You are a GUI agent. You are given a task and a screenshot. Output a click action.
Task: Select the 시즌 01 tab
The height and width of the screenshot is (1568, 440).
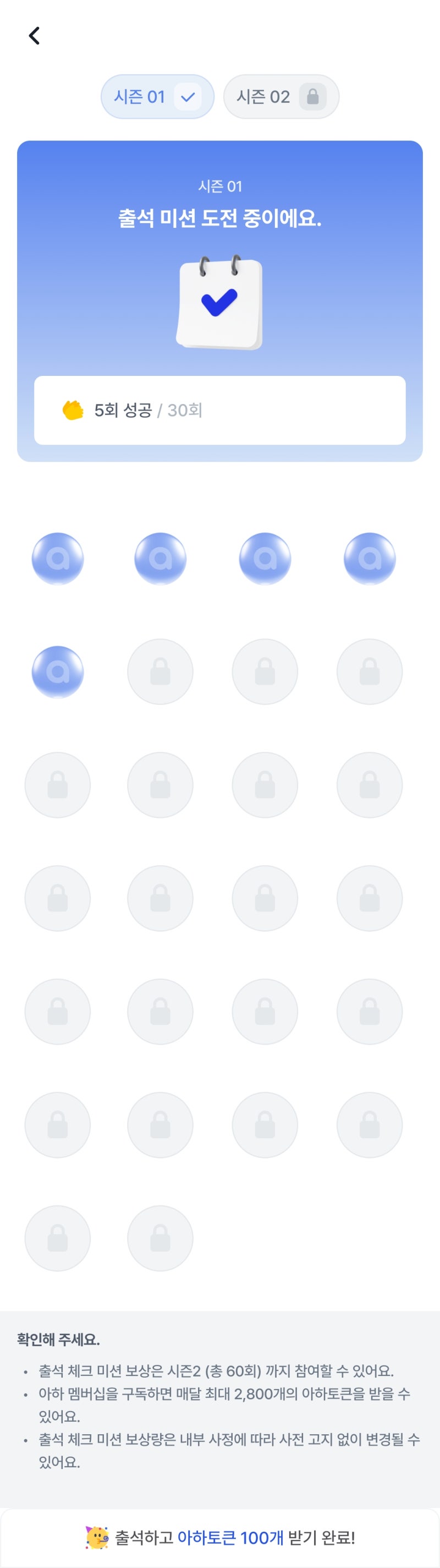157,97
